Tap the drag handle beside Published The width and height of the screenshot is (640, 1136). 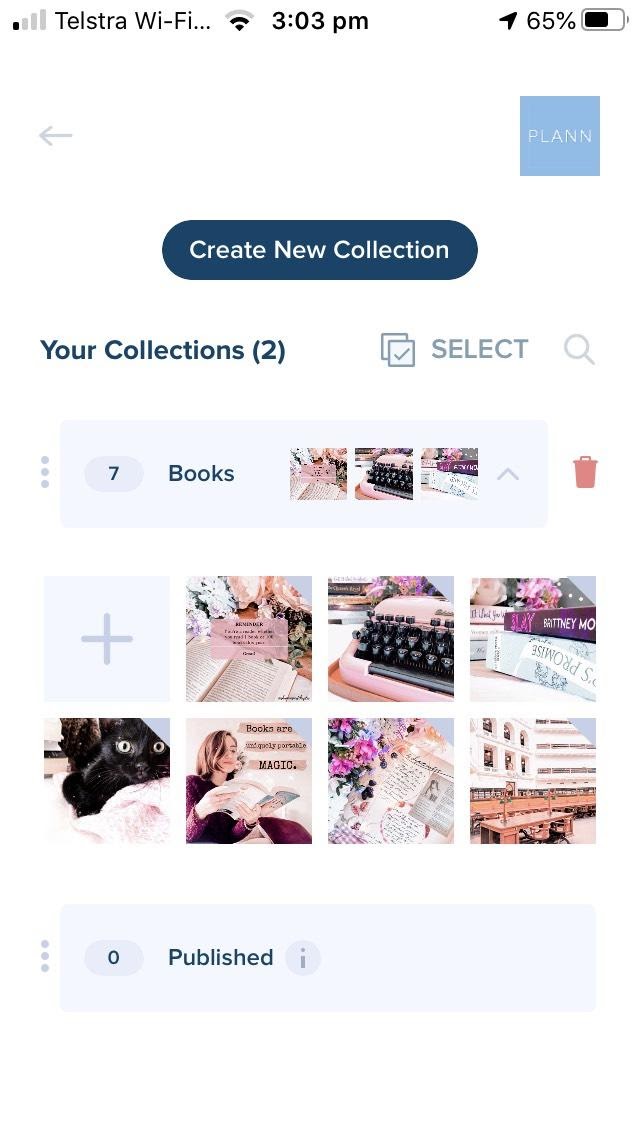click(45, 957)
